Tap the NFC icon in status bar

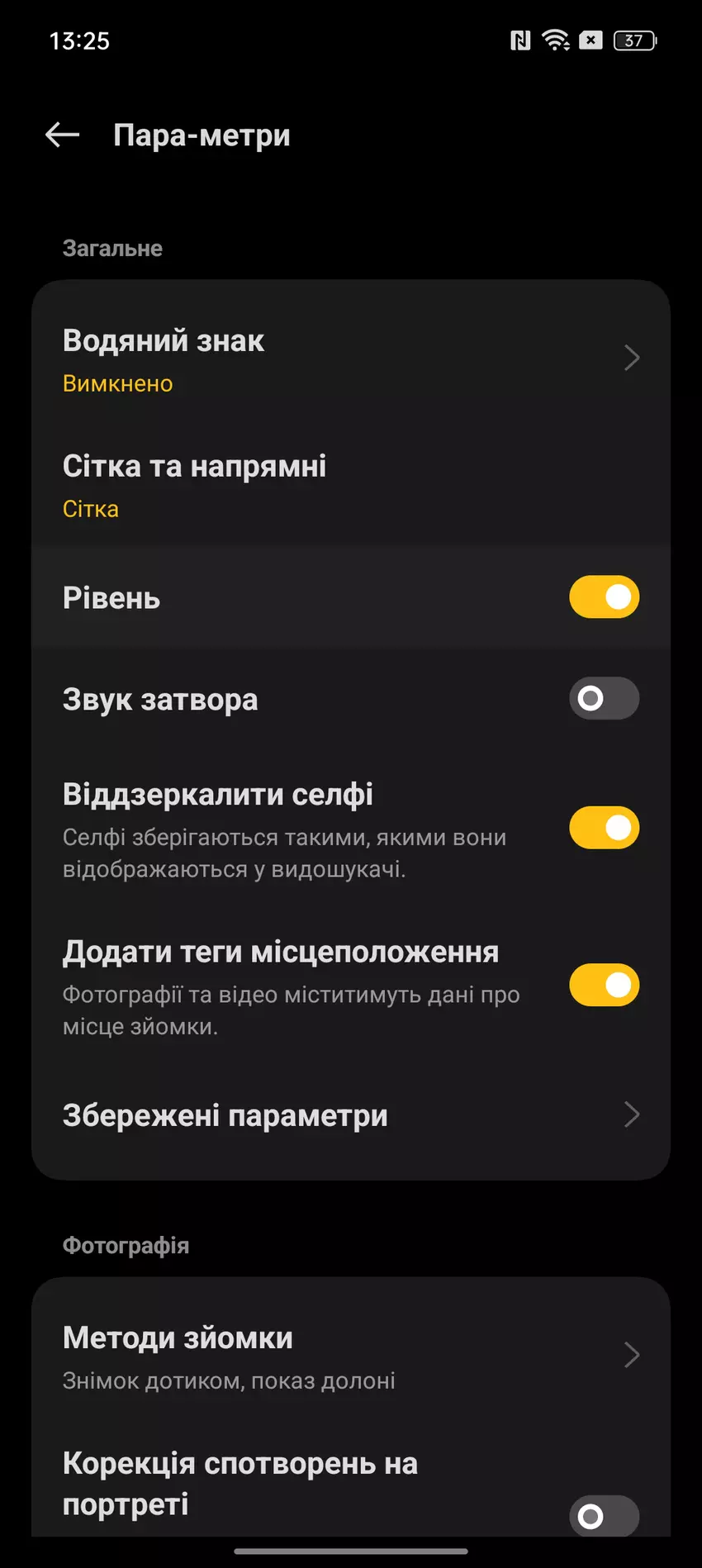tap(519, 39)
